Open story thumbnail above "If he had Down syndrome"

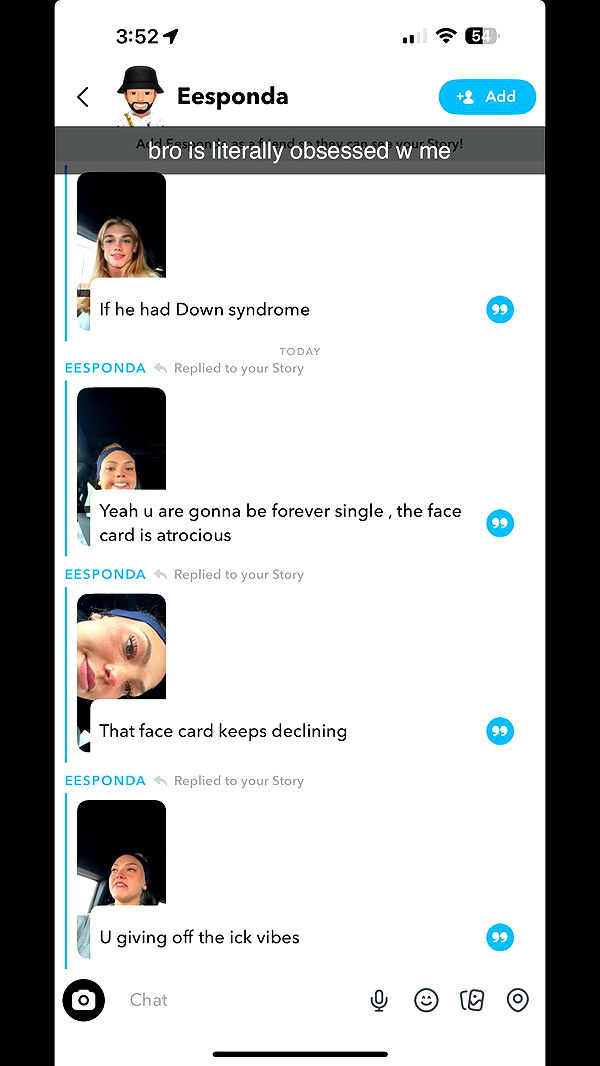tap(121, 226)
